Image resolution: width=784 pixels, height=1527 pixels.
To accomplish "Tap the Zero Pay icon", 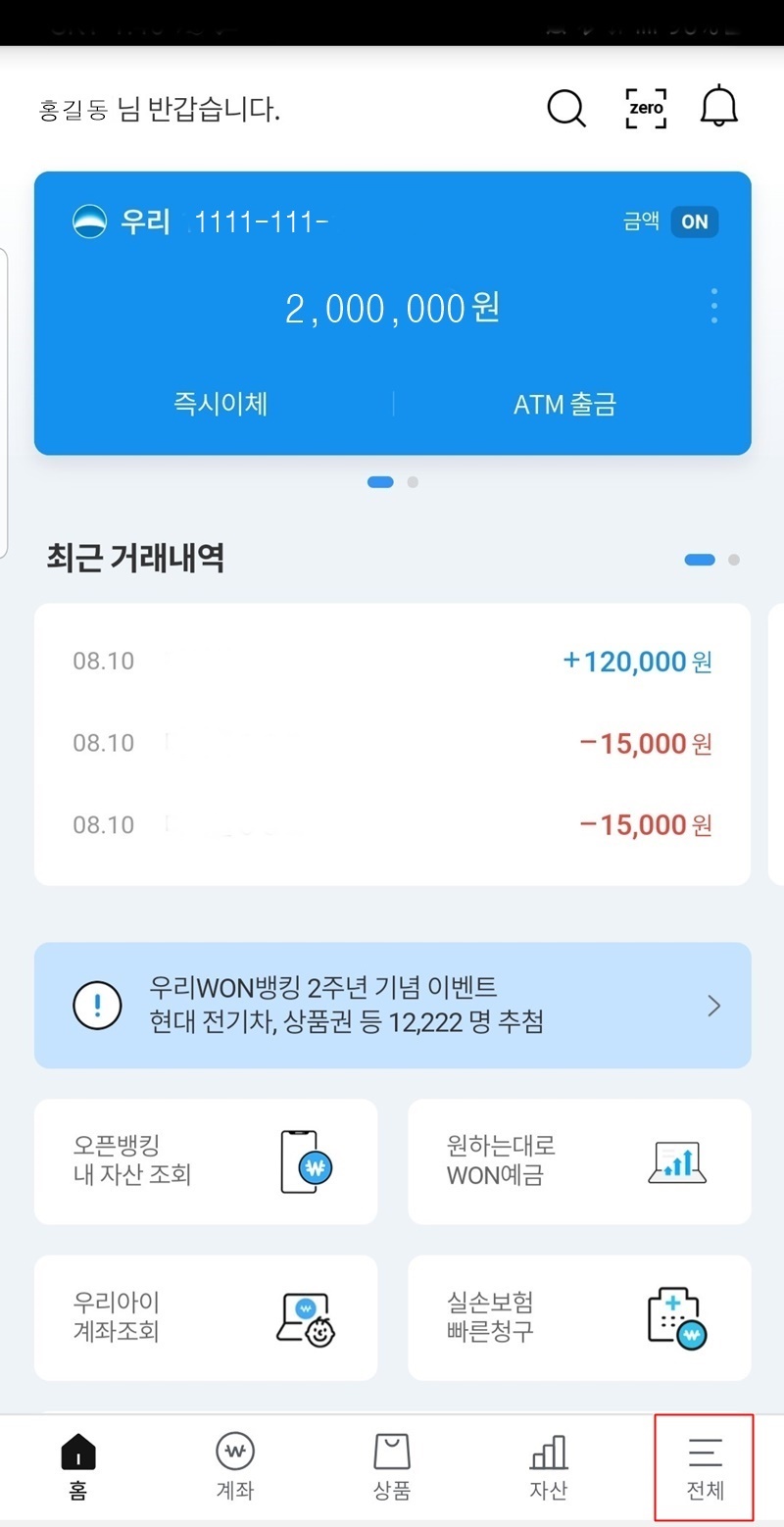I will tap(646, 107).
